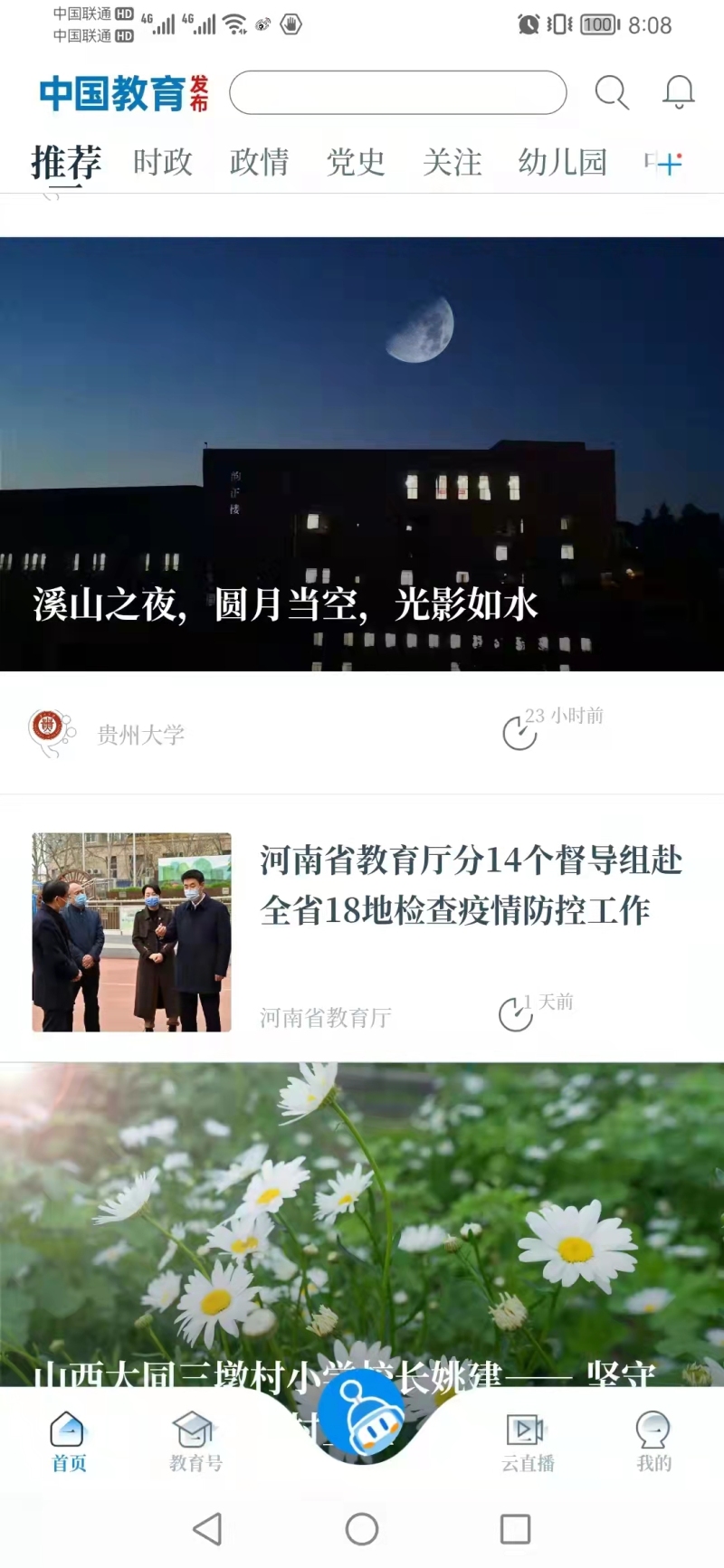
Task: Open the notifications bell
Action: (x=678, y=92)
